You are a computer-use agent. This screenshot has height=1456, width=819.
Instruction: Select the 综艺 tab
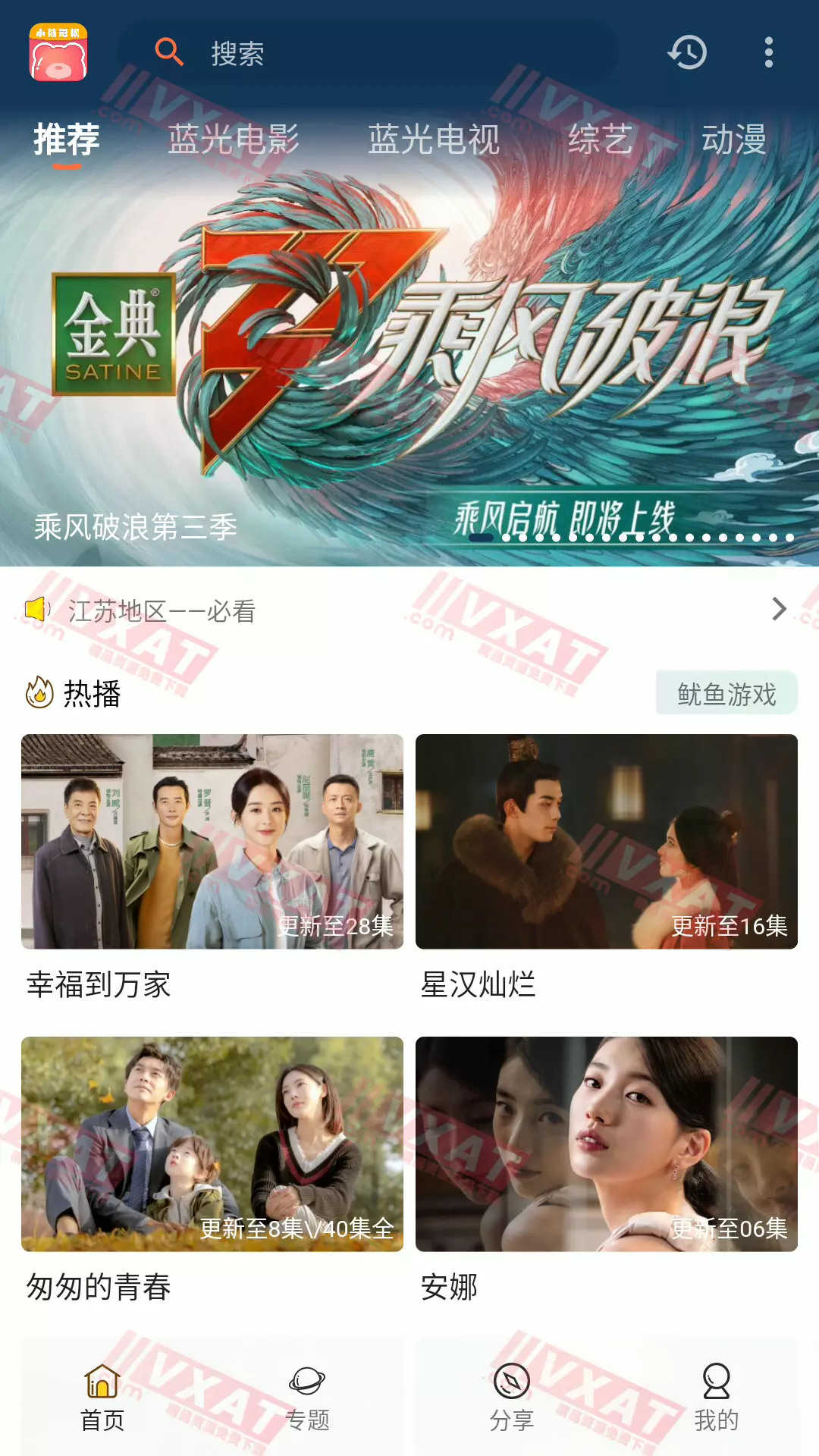pyautogui.click(x=600, y=140)
